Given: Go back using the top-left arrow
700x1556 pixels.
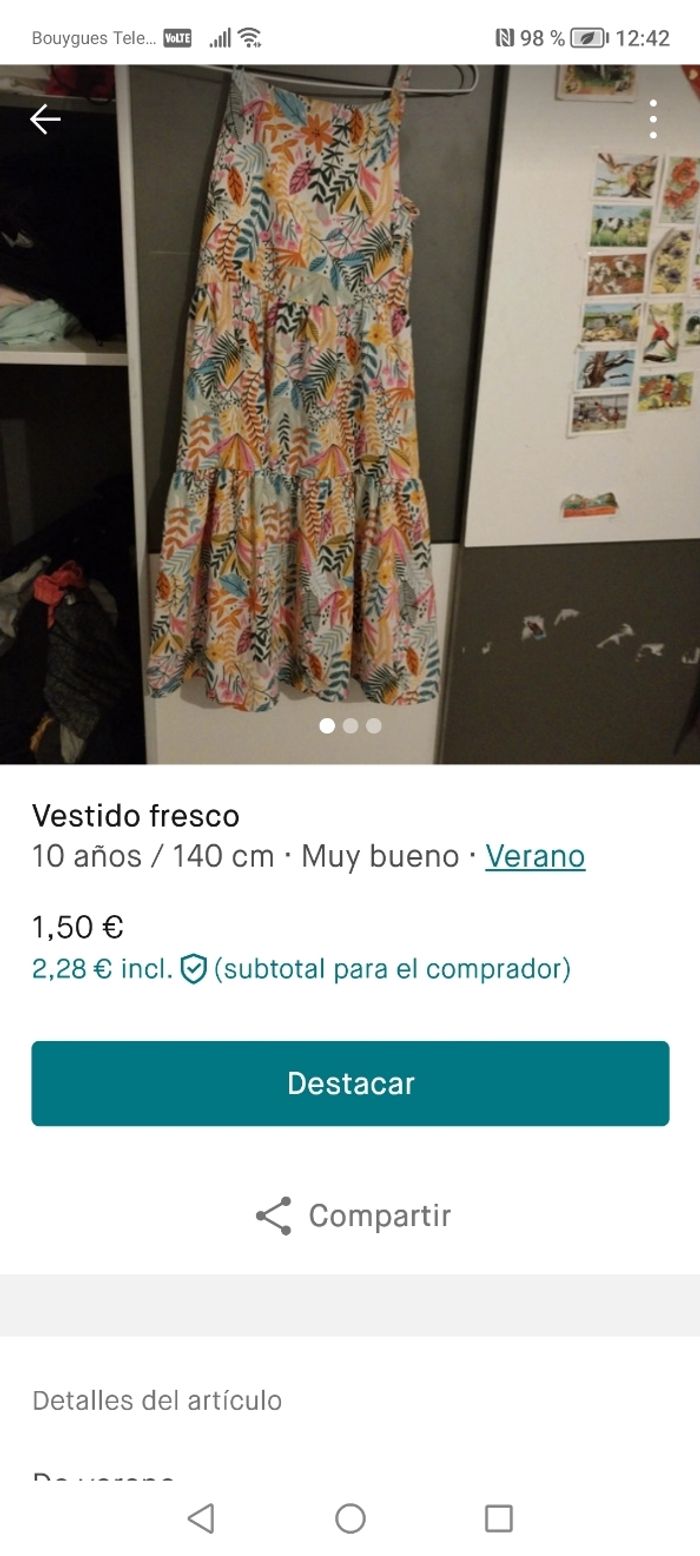Looking at the screenshot, I should pos(45,120).
